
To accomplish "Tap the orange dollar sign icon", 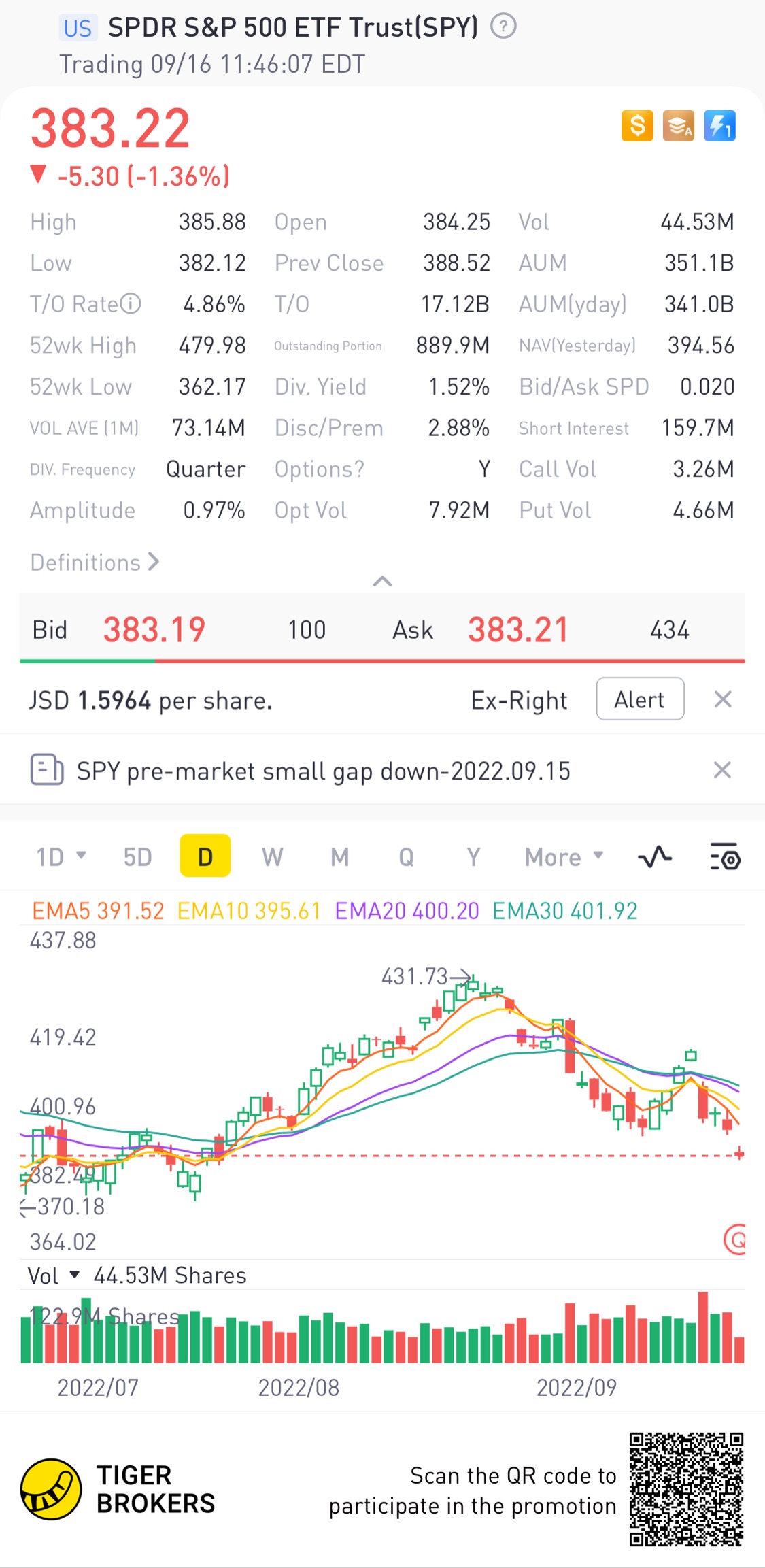I will click(637, 126).
